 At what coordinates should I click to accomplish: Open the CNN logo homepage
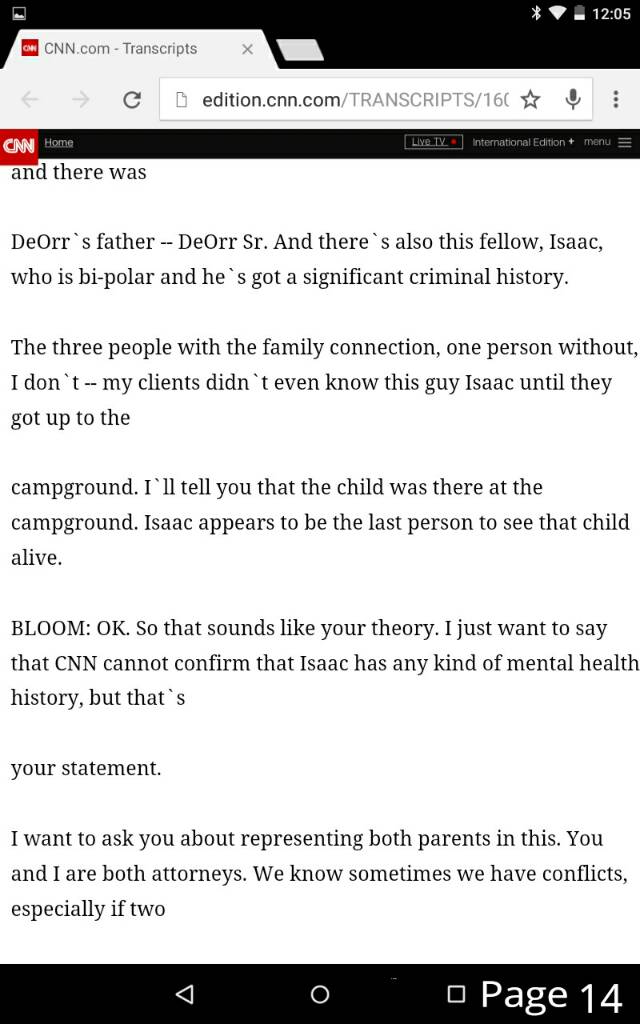pyautogui.click(x=19, y=146)
